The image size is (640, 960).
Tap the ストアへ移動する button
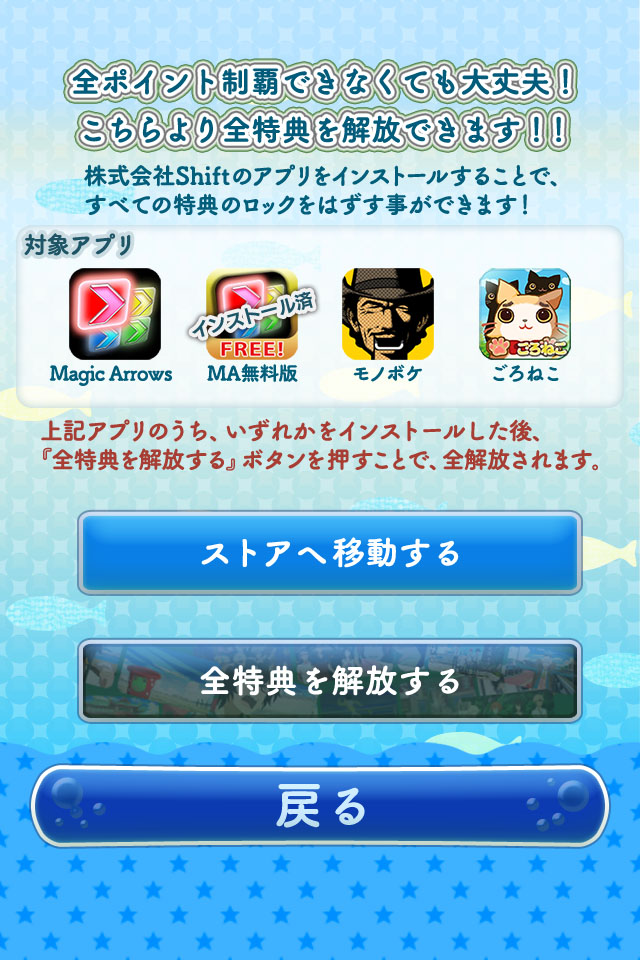point(330,553)
